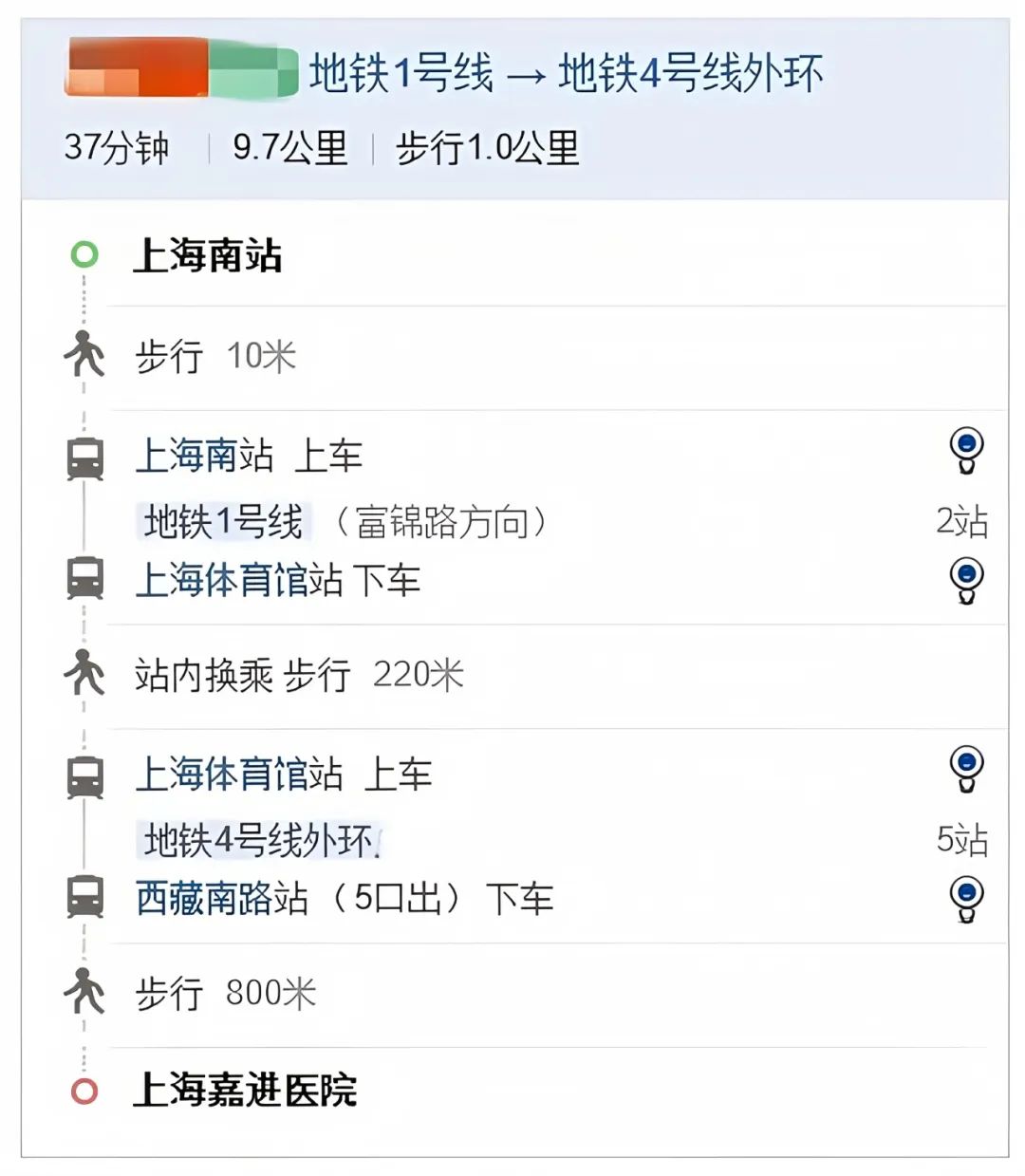Screen dimensions: 1025x1176
Task: Show the 步行 800米 walking step
Action: [226, 995]
